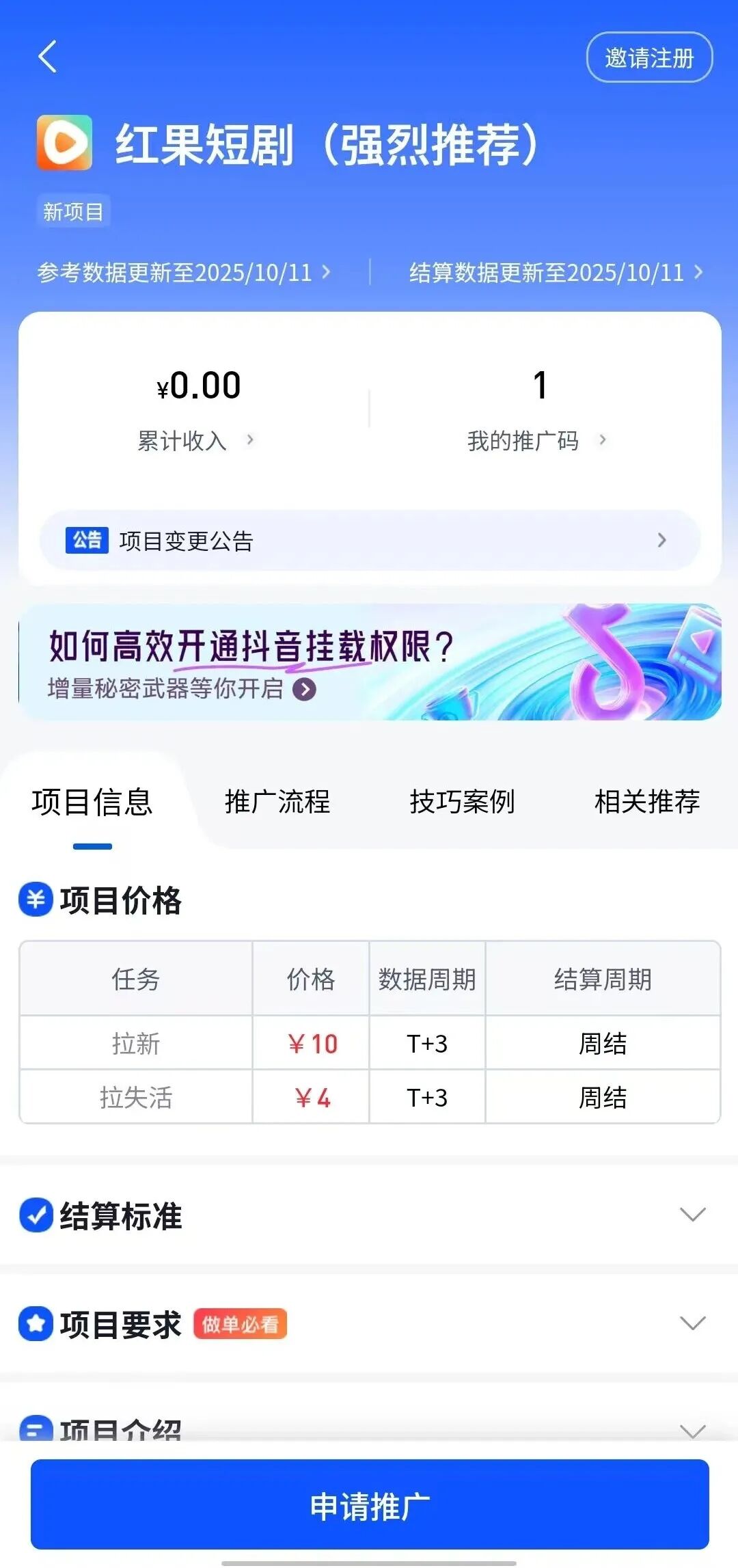Switch to 技巧案例 tab

(462, 802)
